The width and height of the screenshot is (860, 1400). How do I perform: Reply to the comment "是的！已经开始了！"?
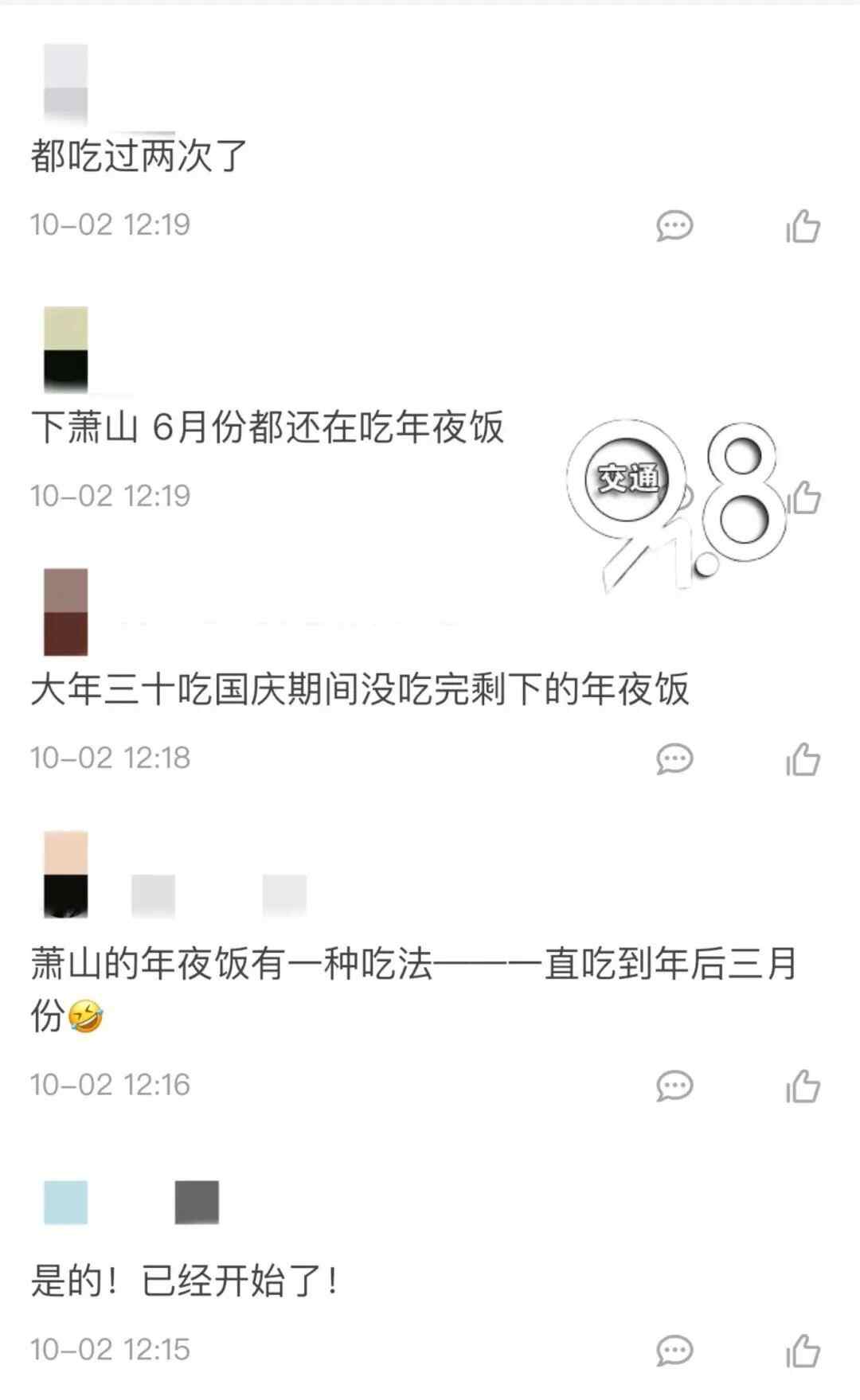674,1351
